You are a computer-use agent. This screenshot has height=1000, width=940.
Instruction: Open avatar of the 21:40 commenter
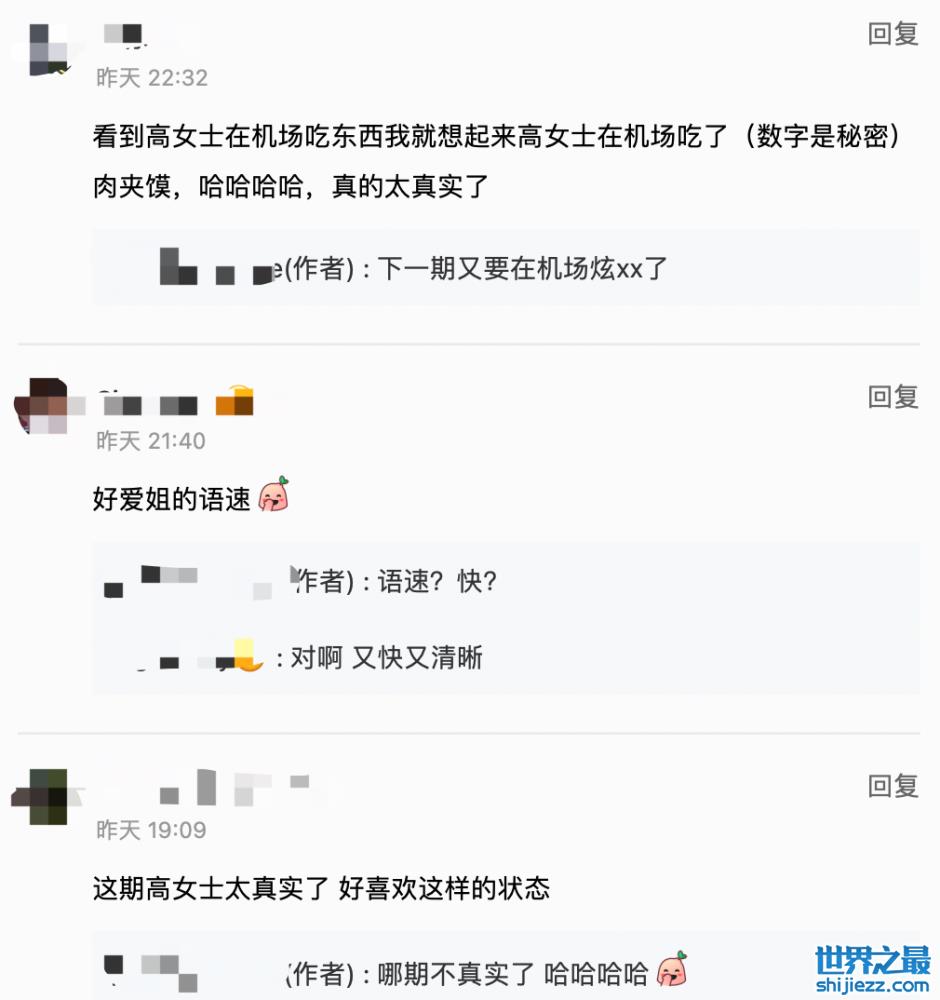click(x=42, y=406)
